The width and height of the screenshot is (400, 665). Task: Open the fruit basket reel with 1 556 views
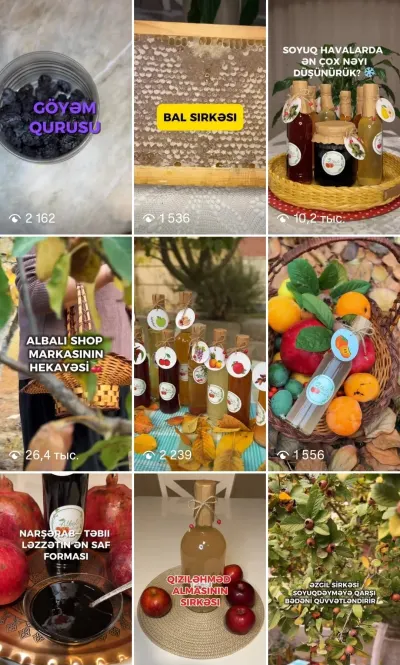click(334, 354)
